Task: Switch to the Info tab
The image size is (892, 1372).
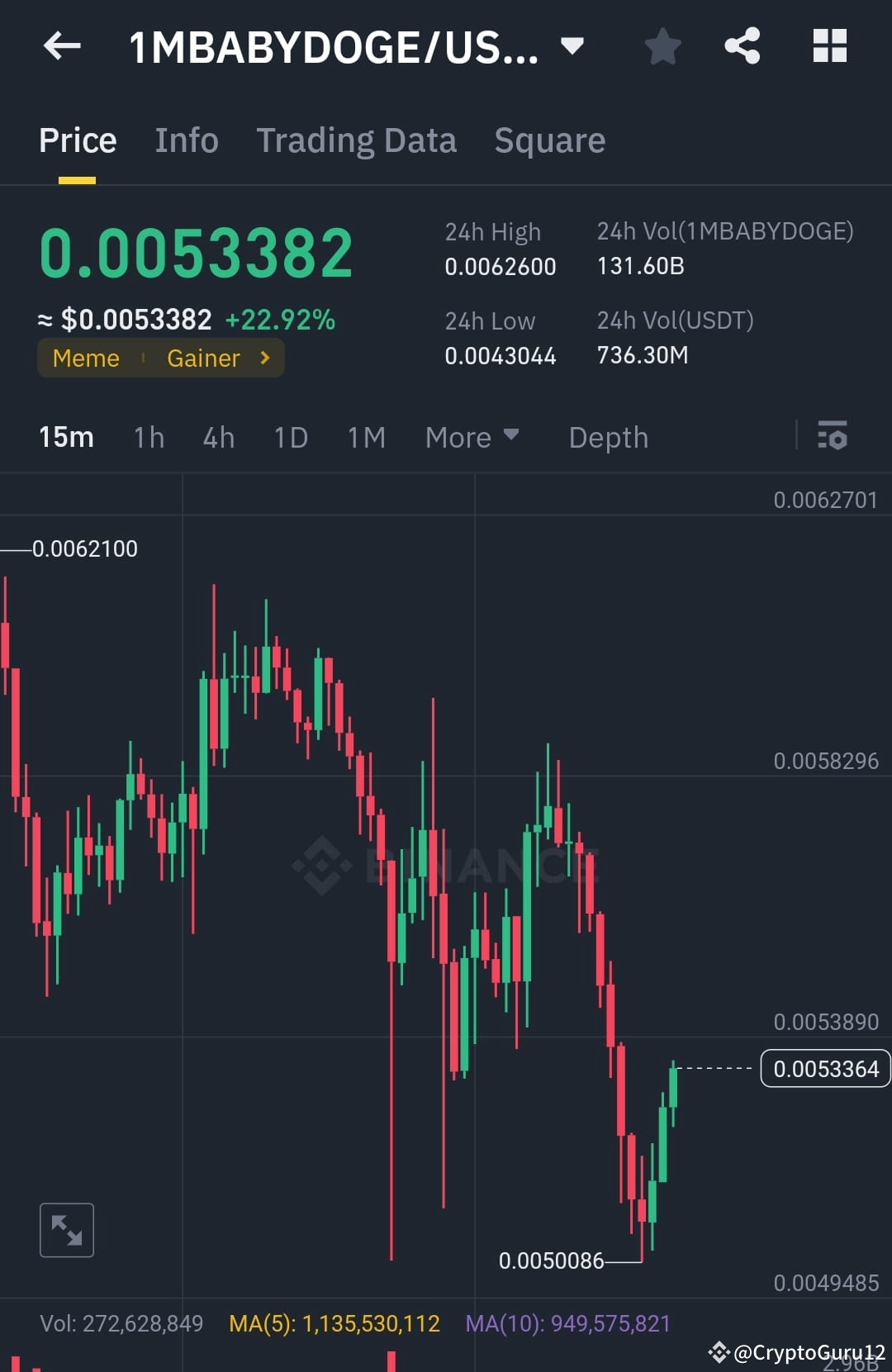Action: 186,140
